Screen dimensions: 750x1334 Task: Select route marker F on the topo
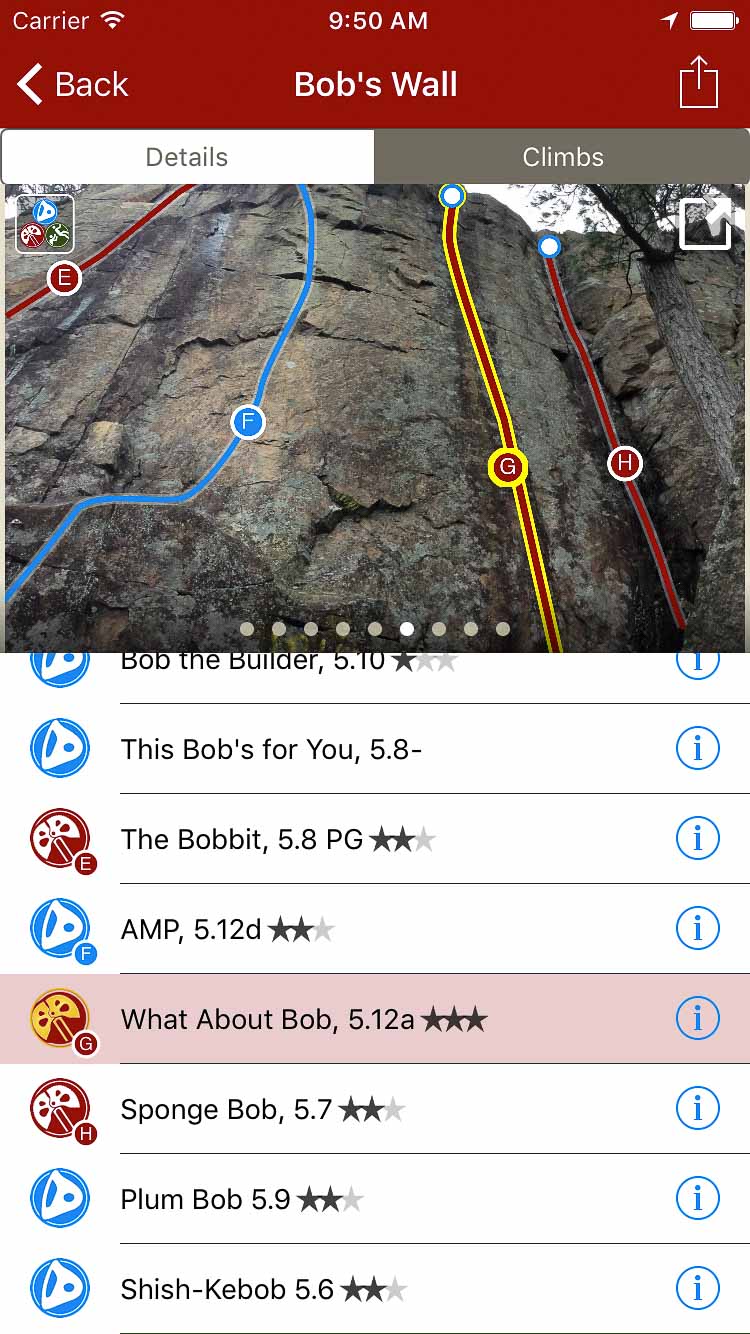pyautogui.click(x=247, y=422)
